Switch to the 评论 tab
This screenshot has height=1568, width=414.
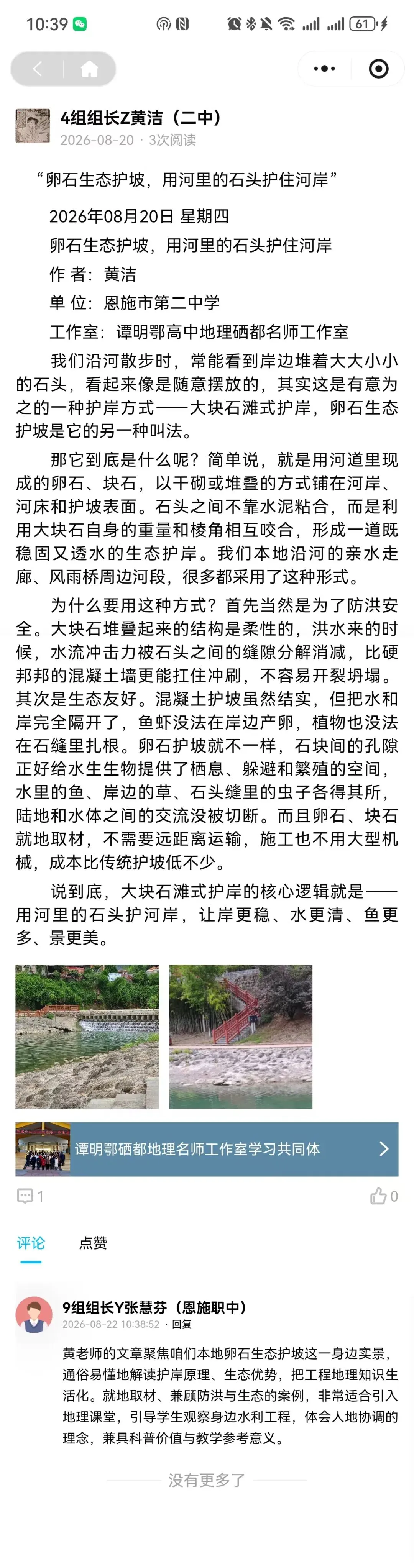coord(31,1242)
